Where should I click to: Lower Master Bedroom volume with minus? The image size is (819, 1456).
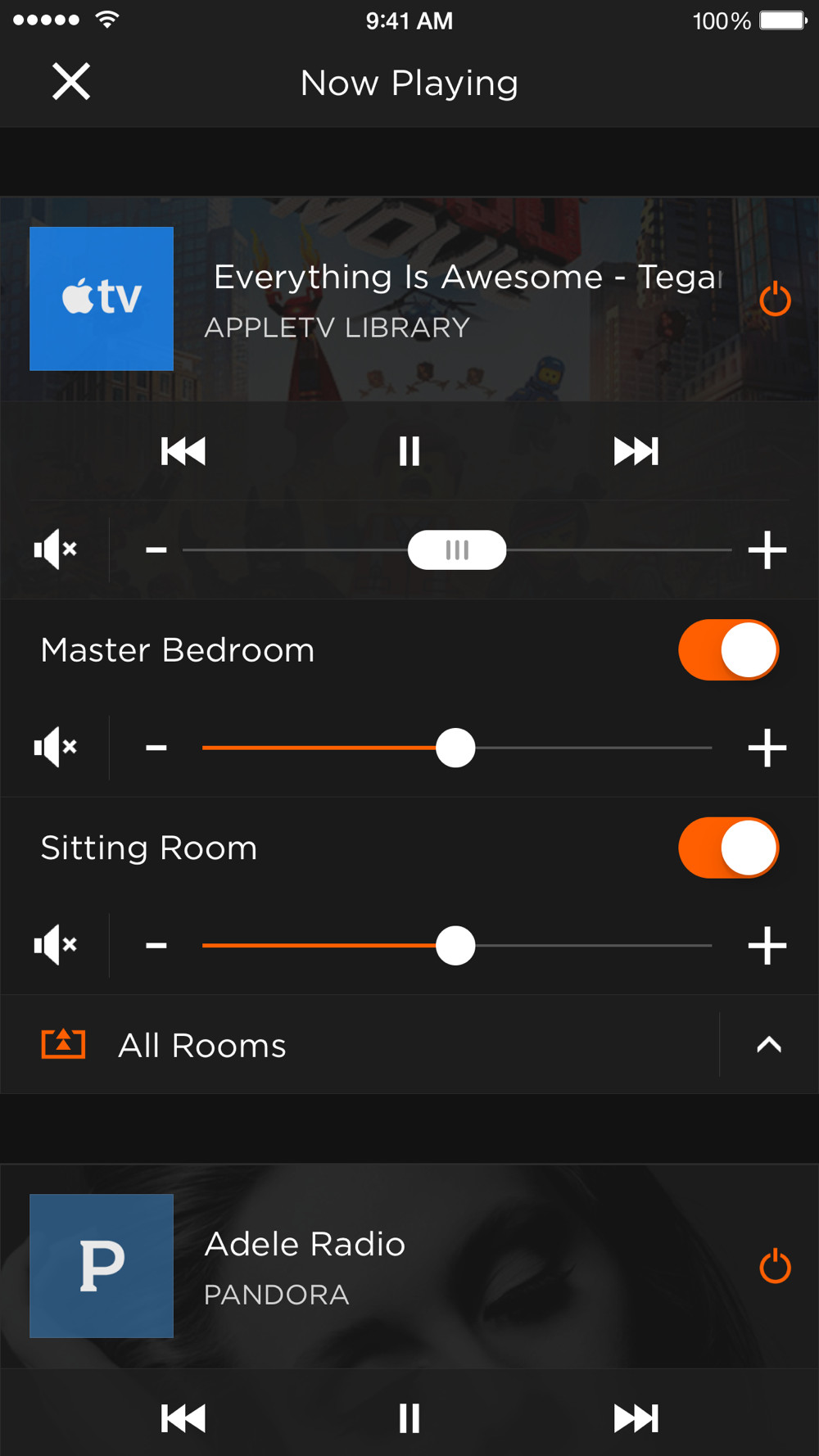click(156, 748)
